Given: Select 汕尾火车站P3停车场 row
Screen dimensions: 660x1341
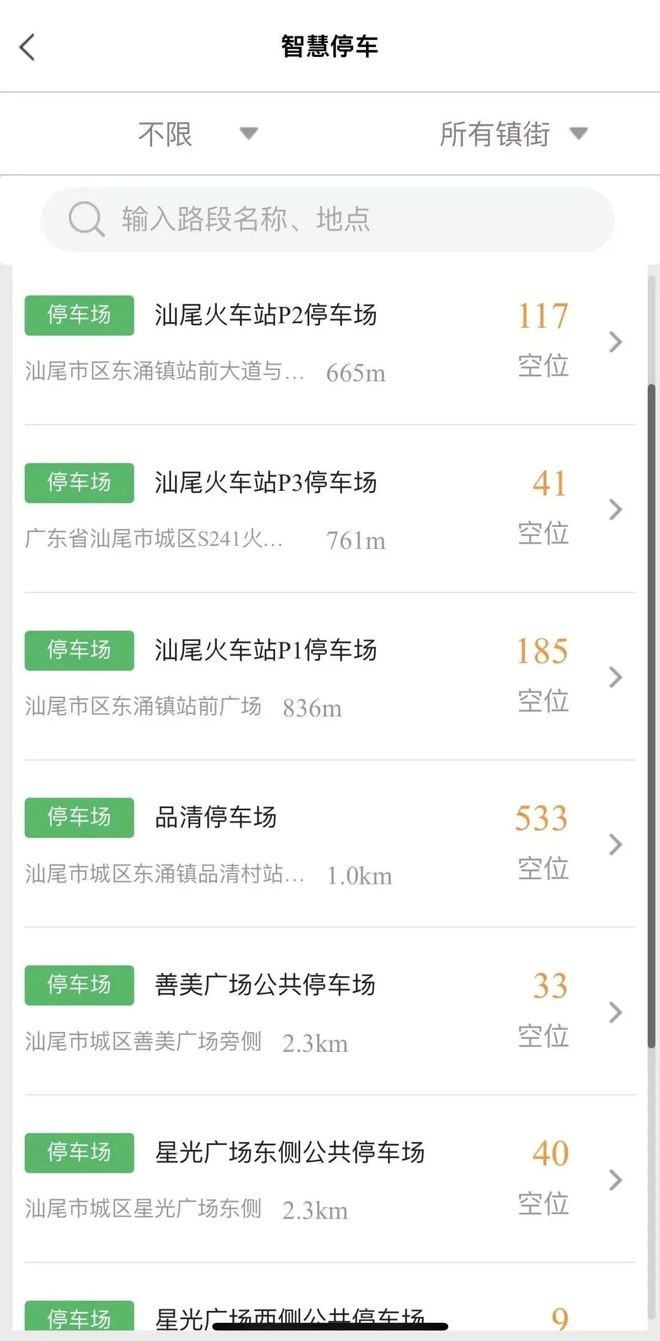Looking at the screenshot, I should coord(329,509).
